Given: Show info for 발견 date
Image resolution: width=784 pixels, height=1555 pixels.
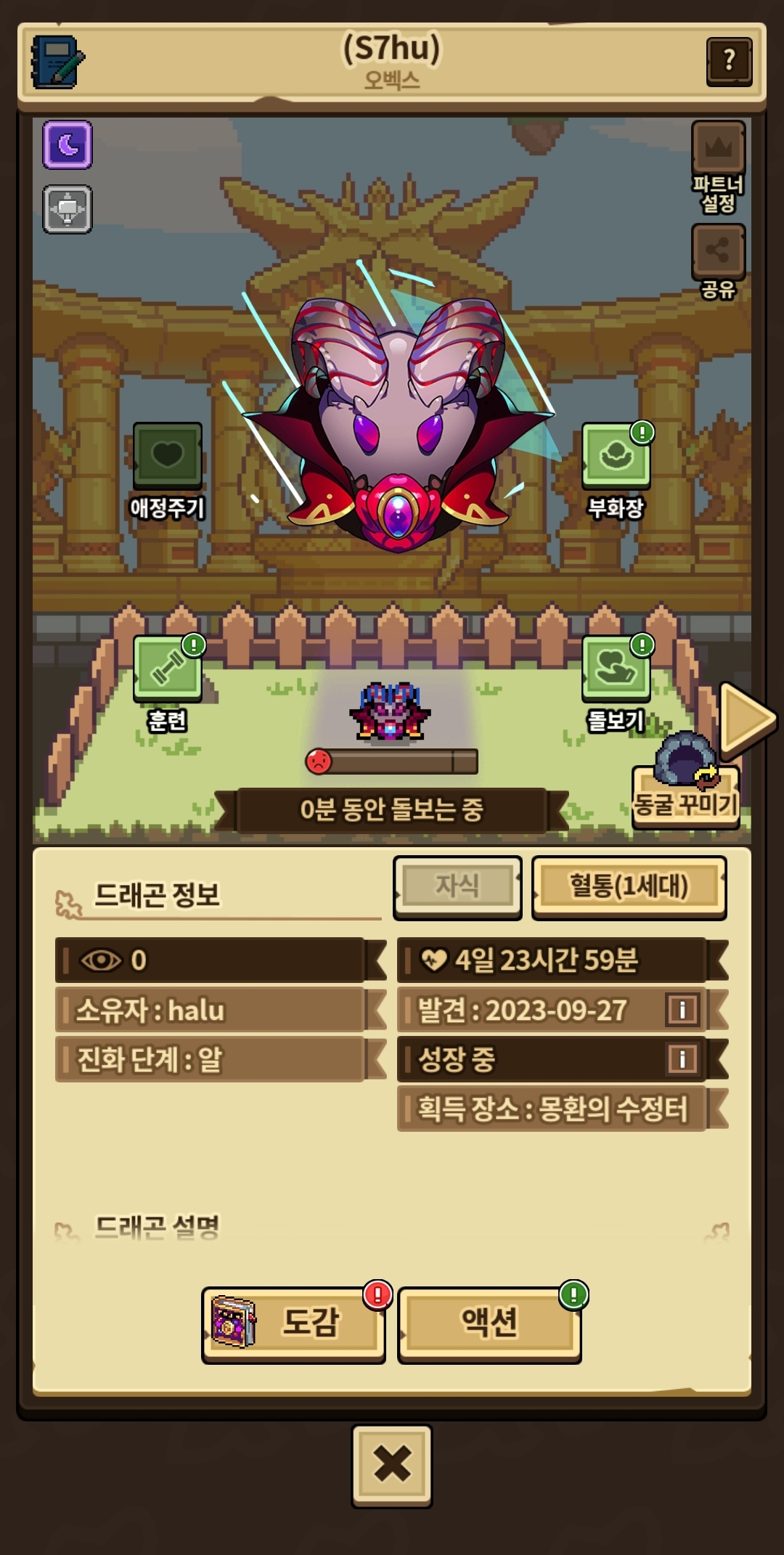Looking at the screenshot, I should coord(682,1010).
